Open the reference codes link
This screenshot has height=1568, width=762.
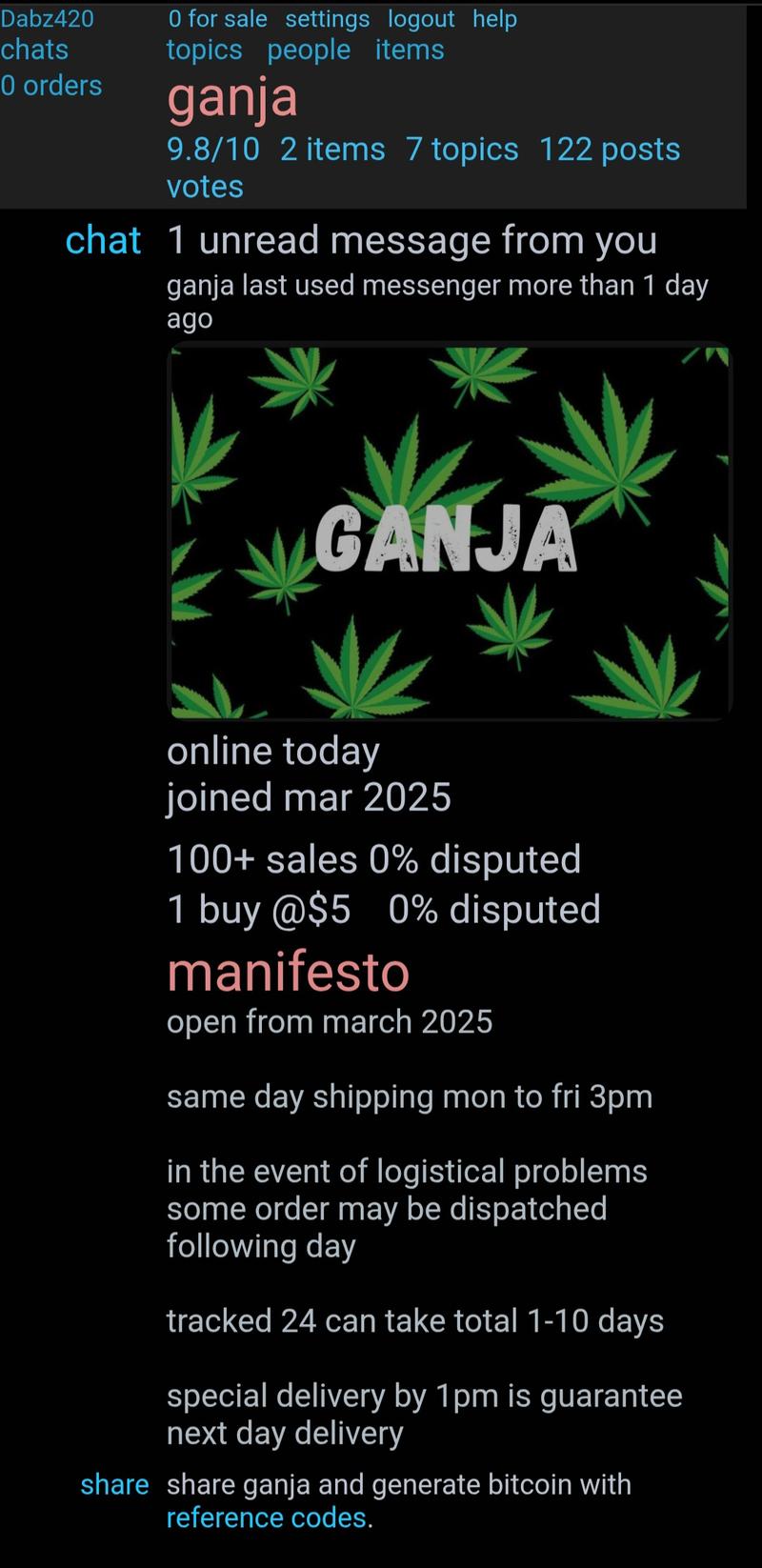pyautogui.click(x=266, y=1518)
